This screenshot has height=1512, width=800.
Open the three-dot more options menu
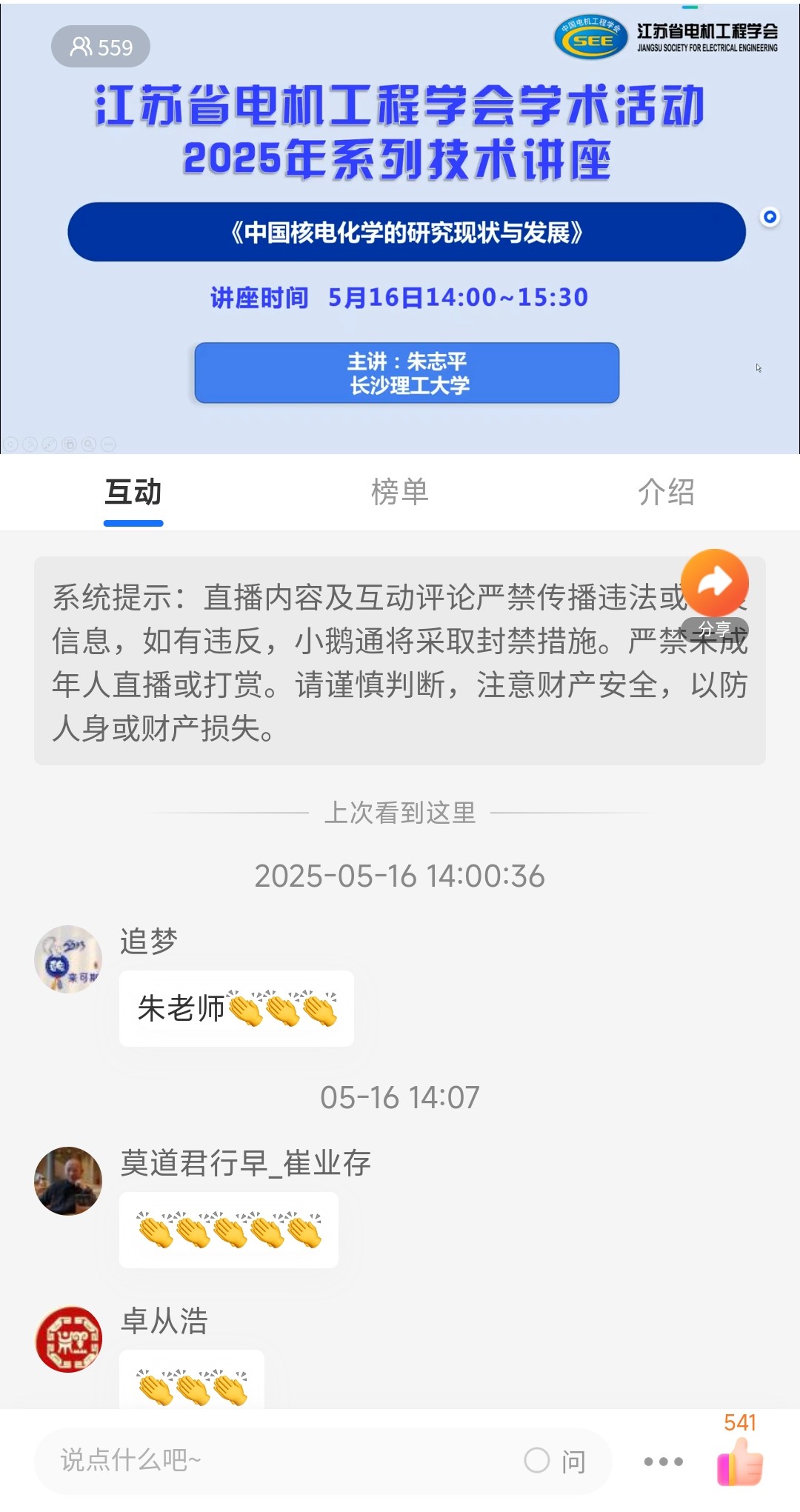coord(664,1462)
